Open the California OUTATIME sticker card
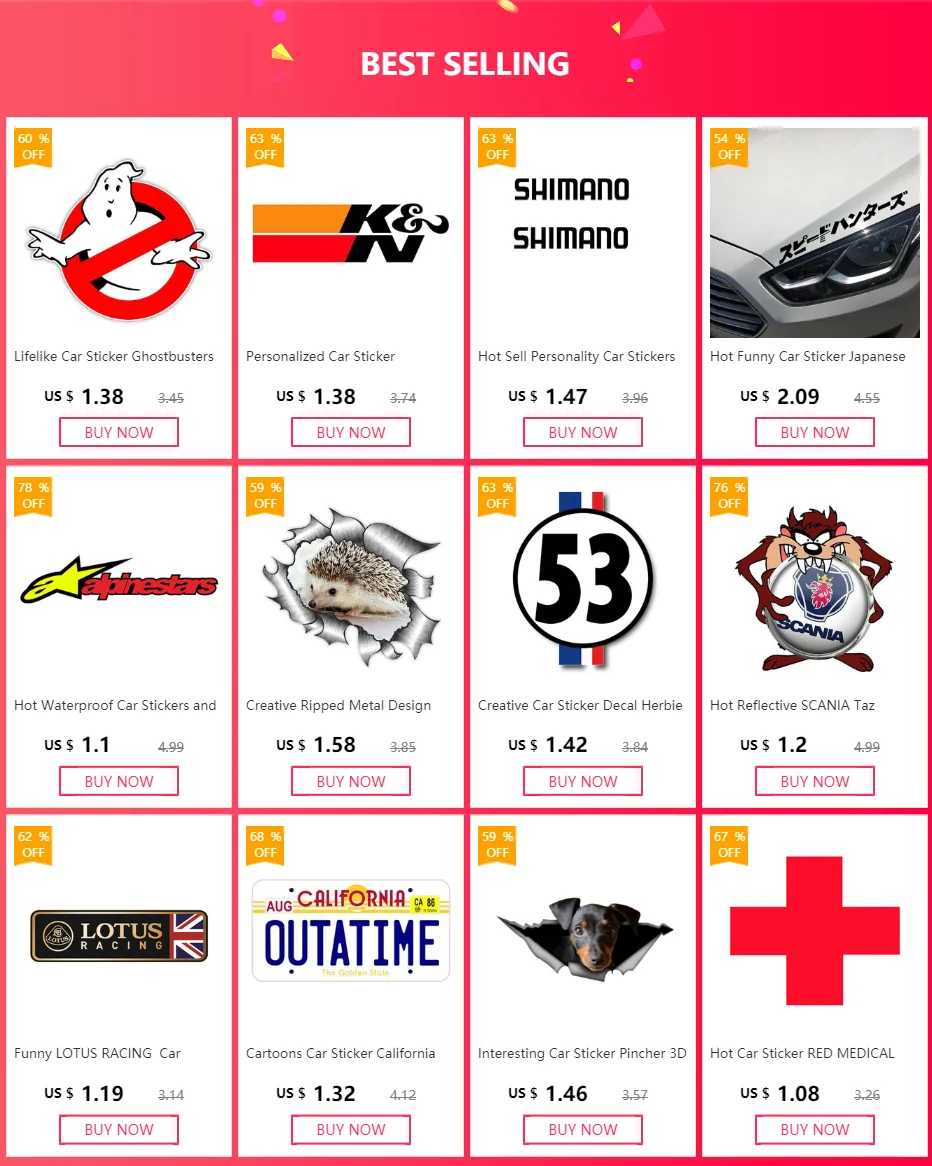 pos(350,985)
